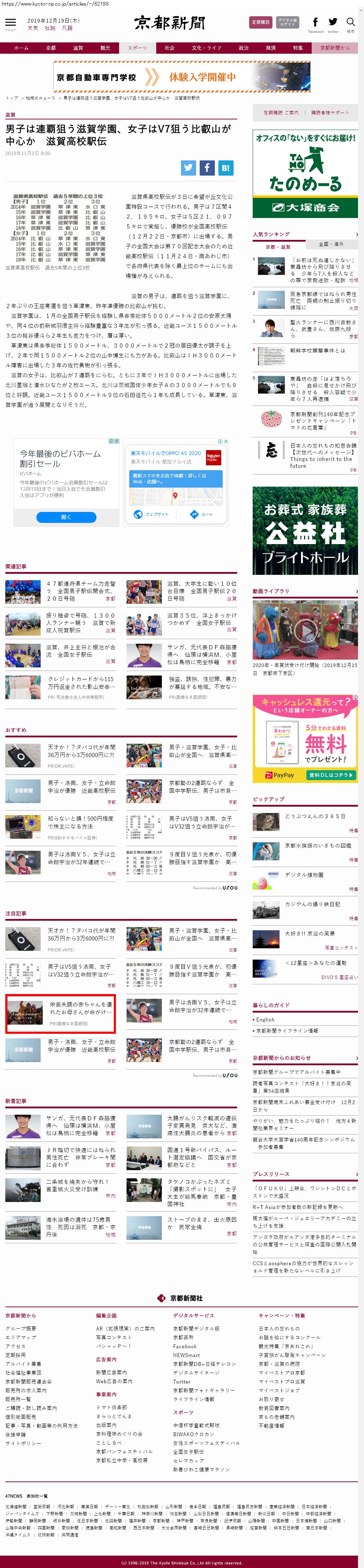Bookmark the article with Hatena B!

pyautogui.click(x=225, y=168)
